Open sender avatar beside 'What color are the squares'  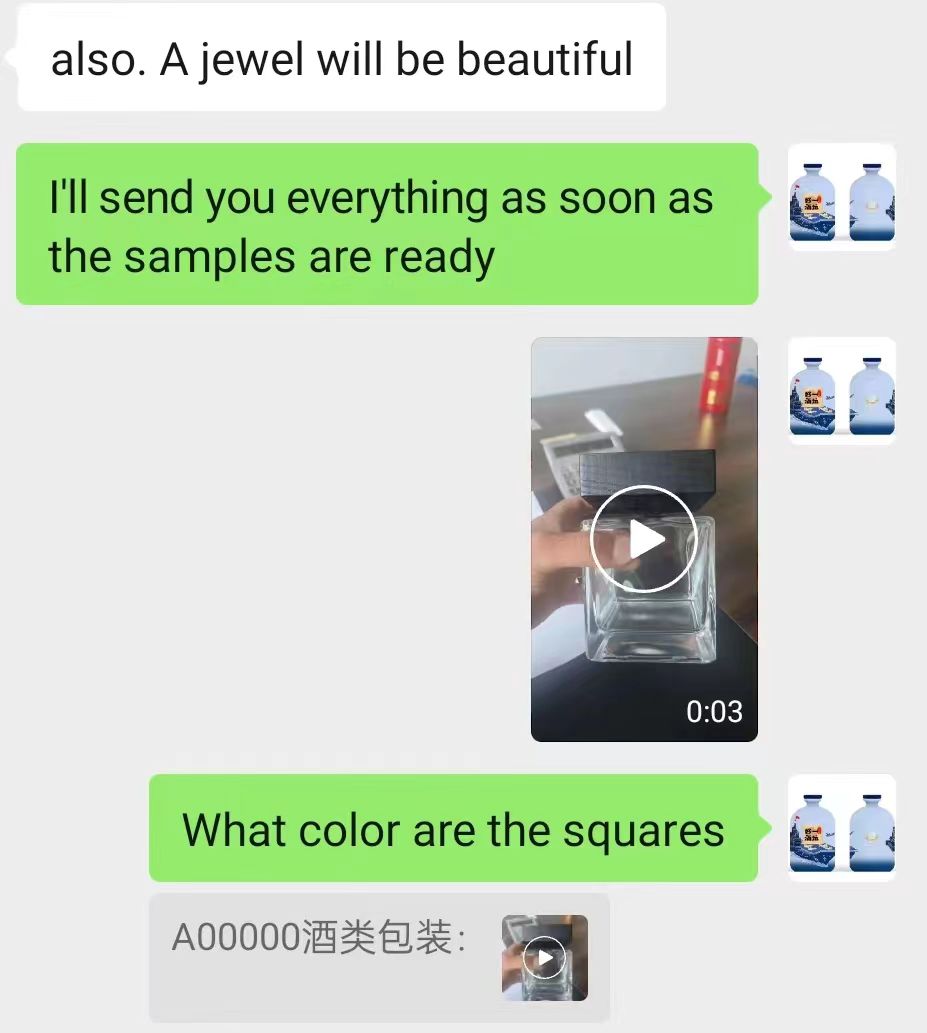(841, 828)
